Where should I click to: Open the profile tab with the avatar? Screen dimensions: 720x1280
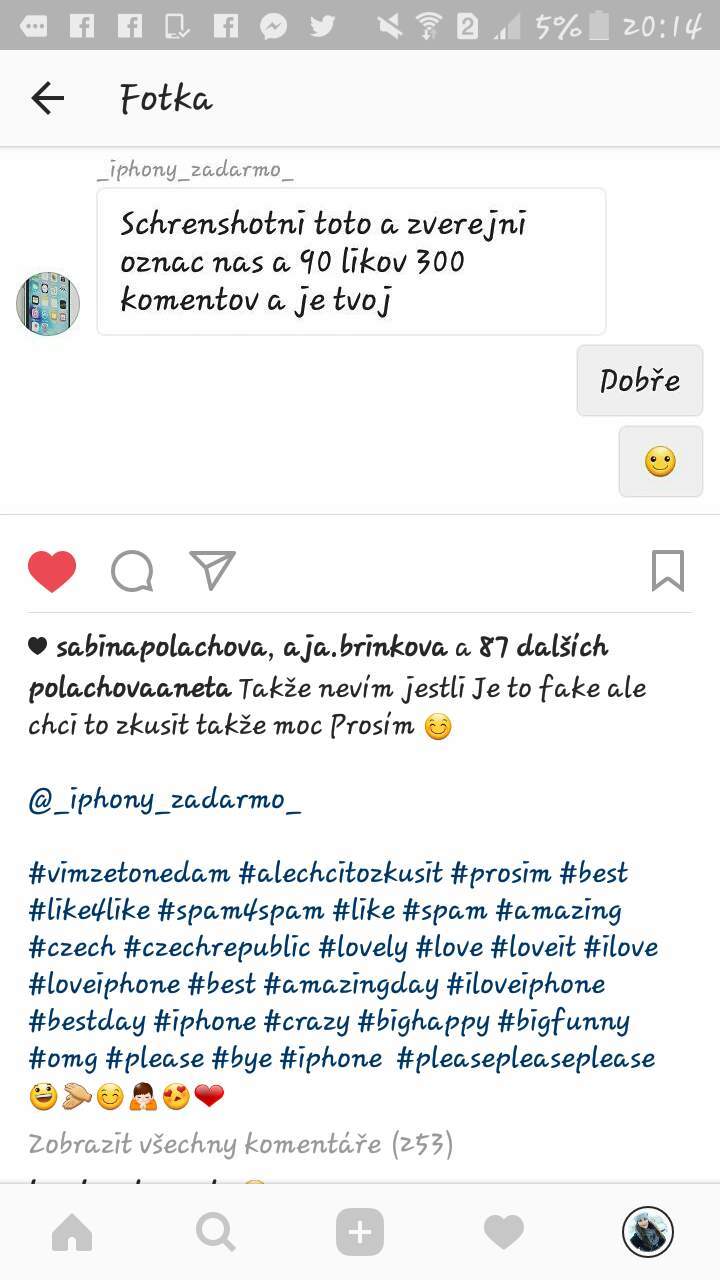point(648,1232)
